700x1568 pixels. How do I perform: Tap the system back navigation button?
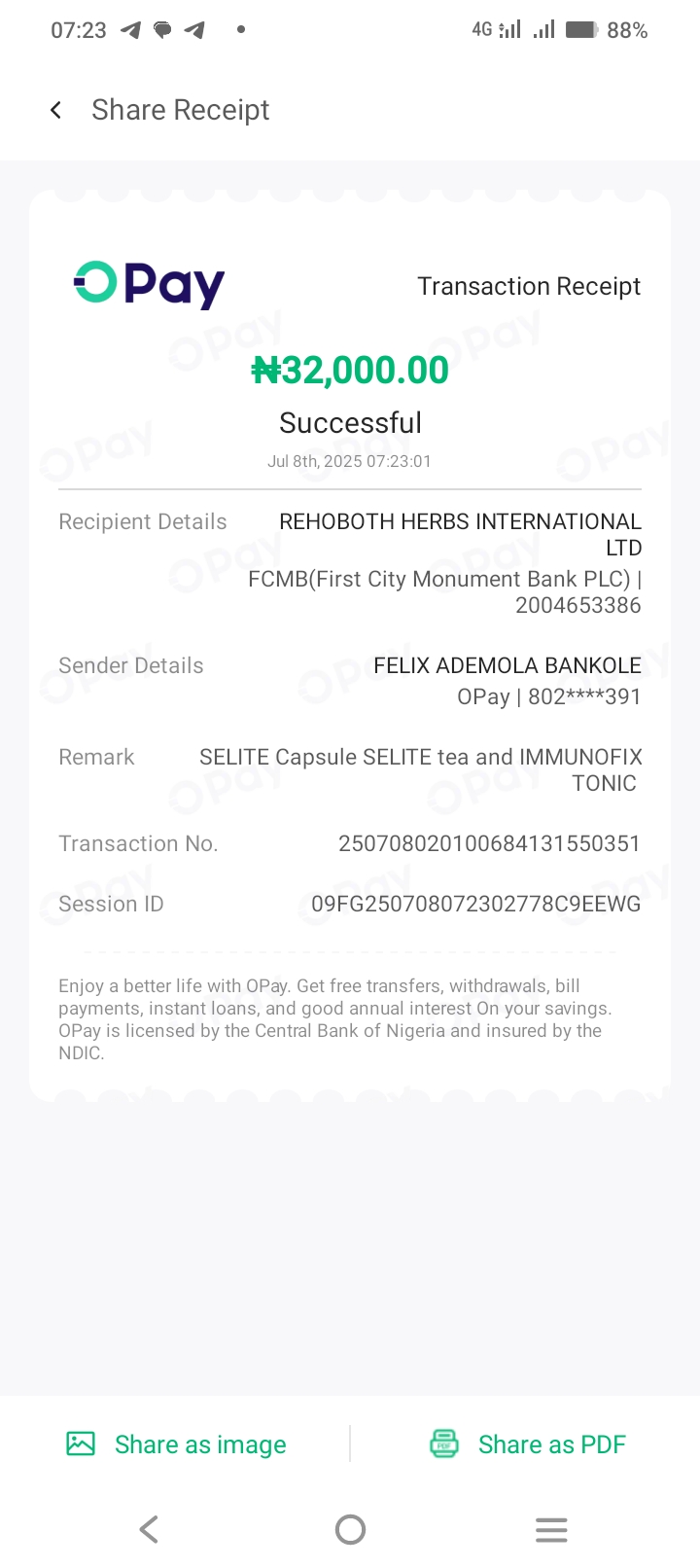coord(149,1529)
